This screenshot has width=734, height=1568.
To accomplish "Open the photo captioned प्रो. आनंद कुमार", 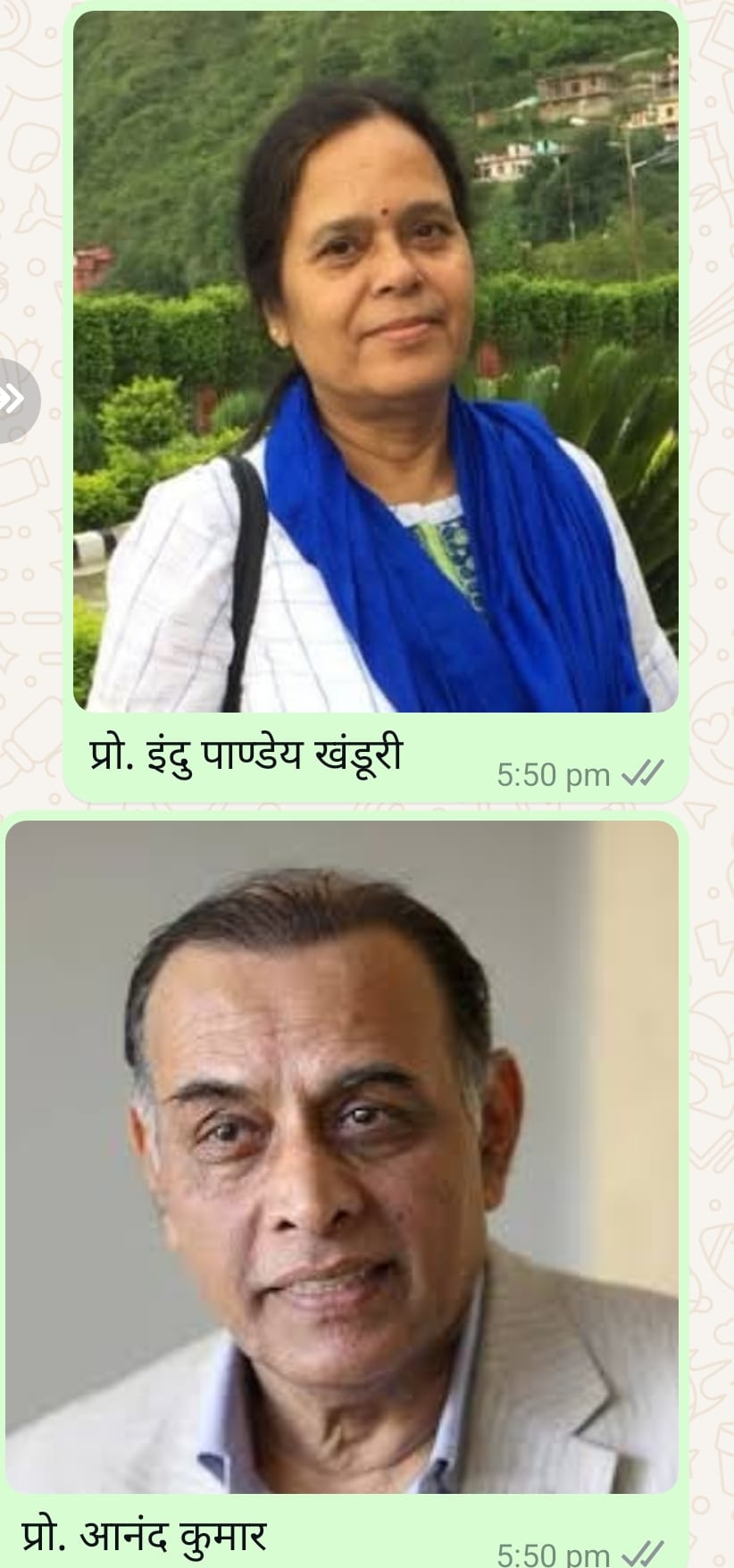I will coord(342,1156).
